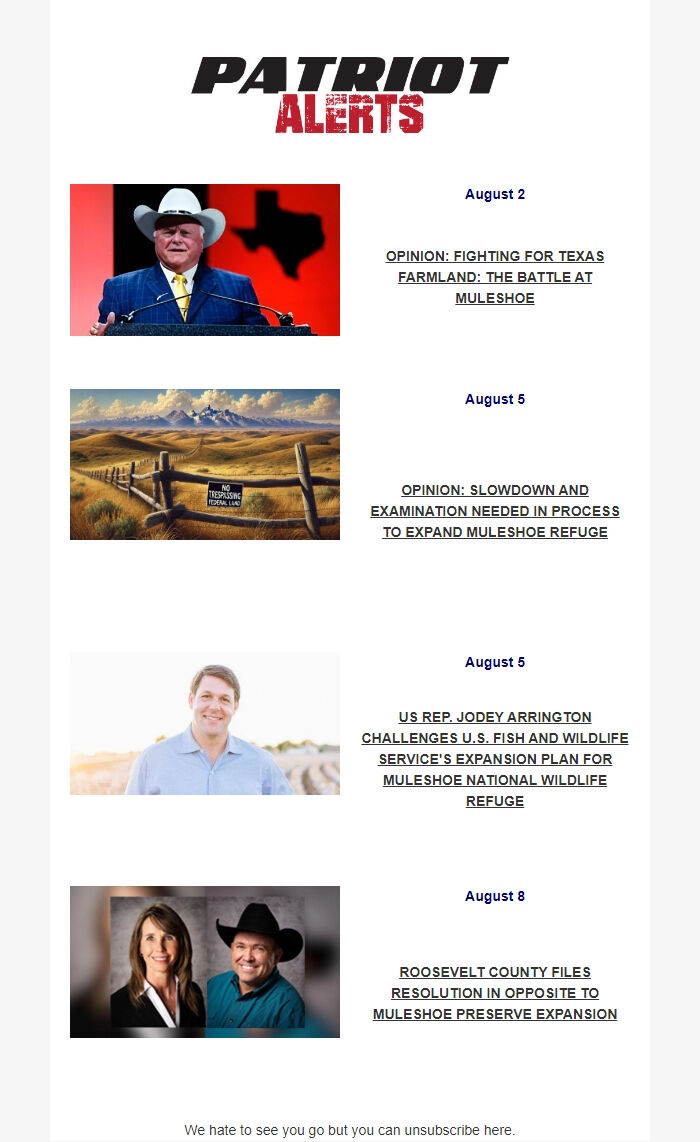Open the Fighting for Texas Farmland opinion link
The width and height of the screenshot is (700, 1142).
pyautogui.click(x=495, y=277)
